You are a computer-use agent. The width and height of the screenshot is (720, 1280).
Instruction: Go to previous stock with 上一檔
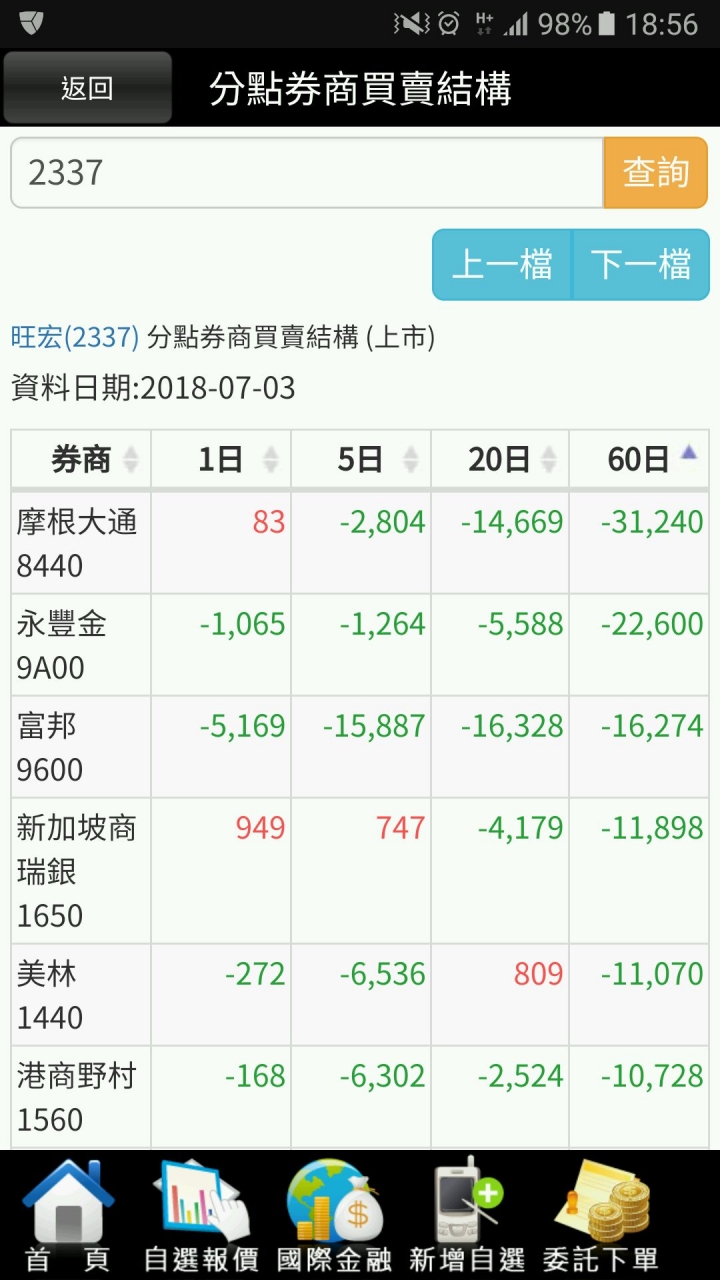pyautogui.click(x=502, y=265)
